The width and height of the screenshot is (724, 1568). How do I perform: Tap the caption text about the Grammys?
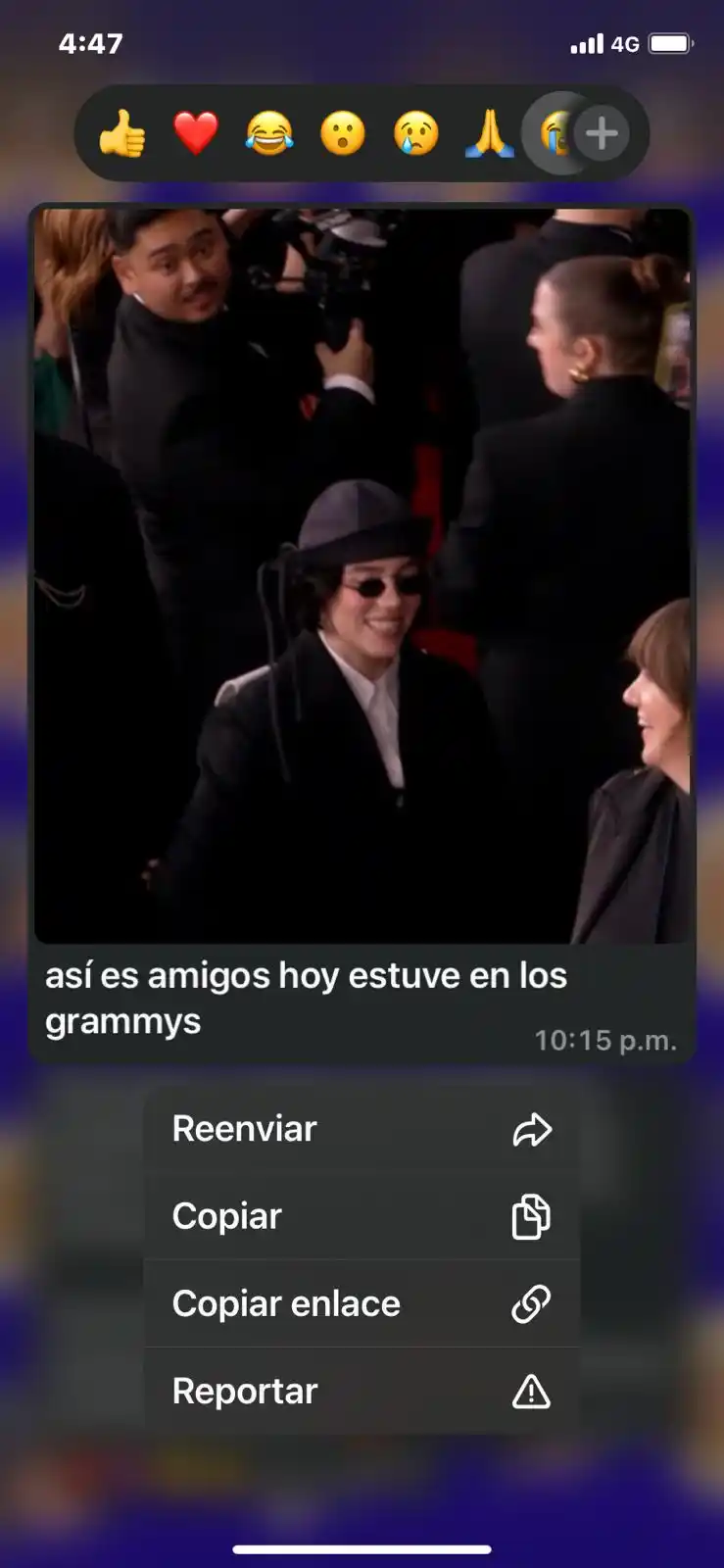[x=306, y=996]
